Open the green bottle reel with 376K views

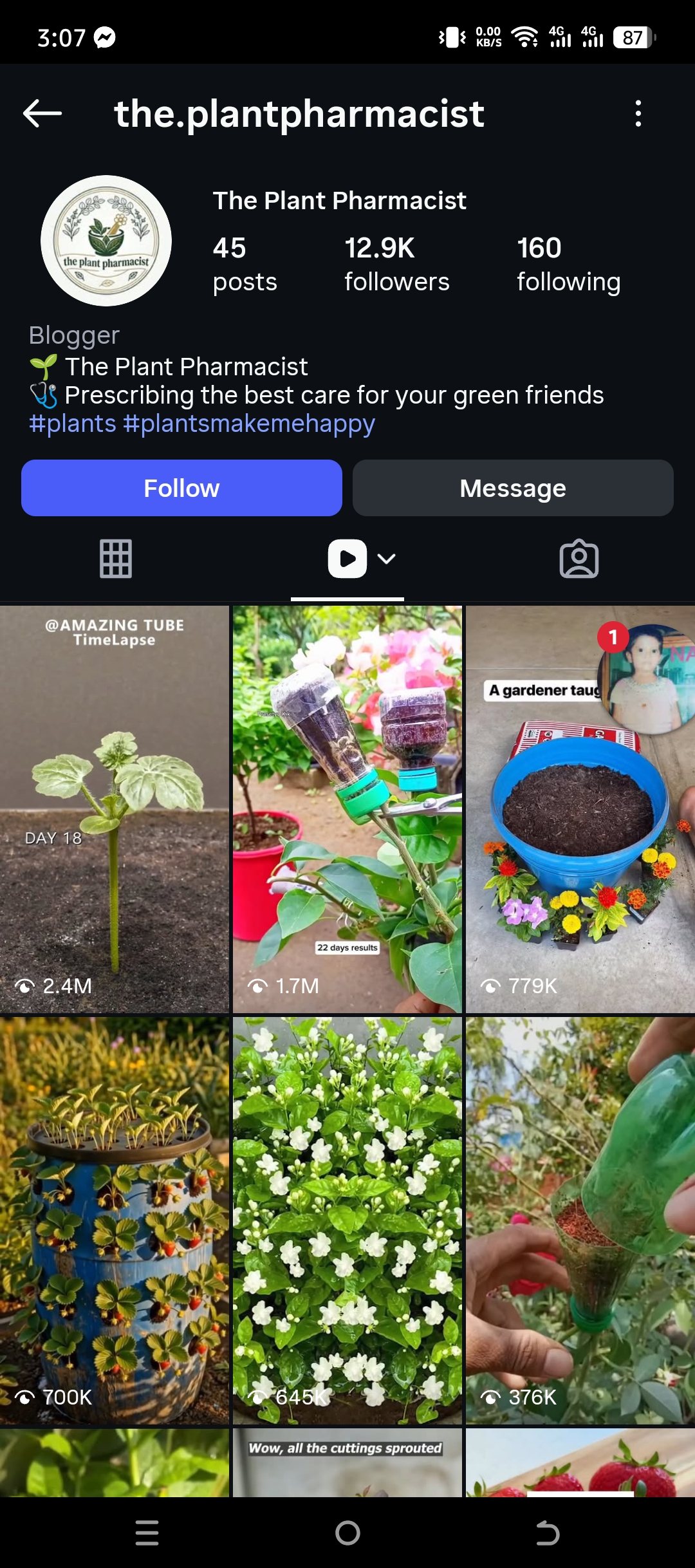tap(580, 1220)
